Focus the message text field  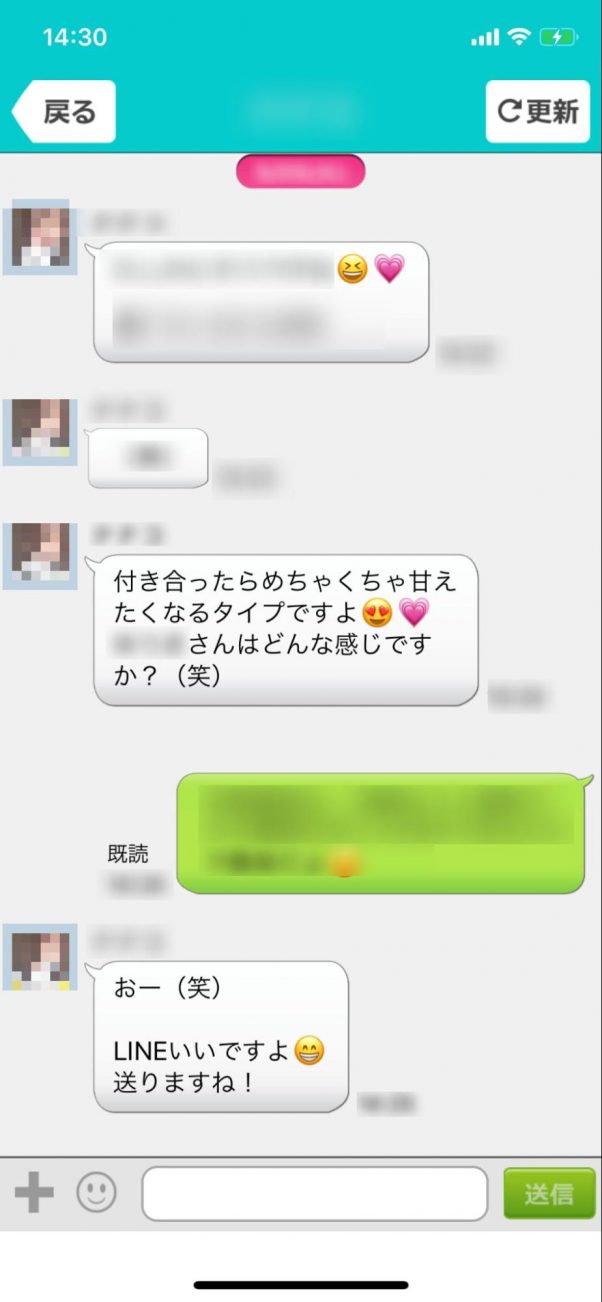click(x=315, y=1194)
